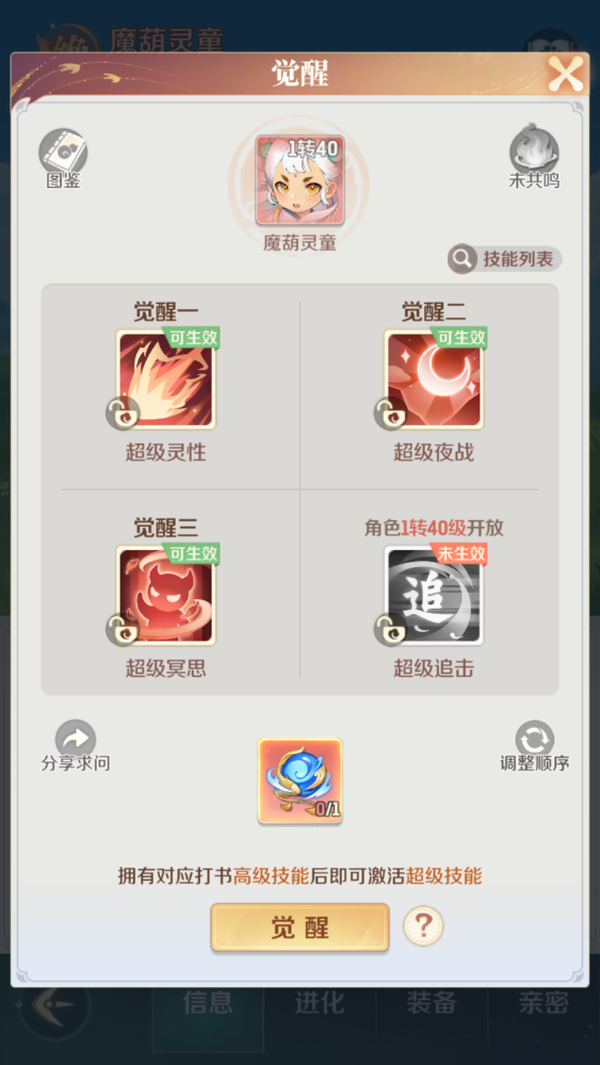This screenshot has width=600, height=1065.
Task: Open the 技能列表 skill list
Action: click(x=505, y=259)
